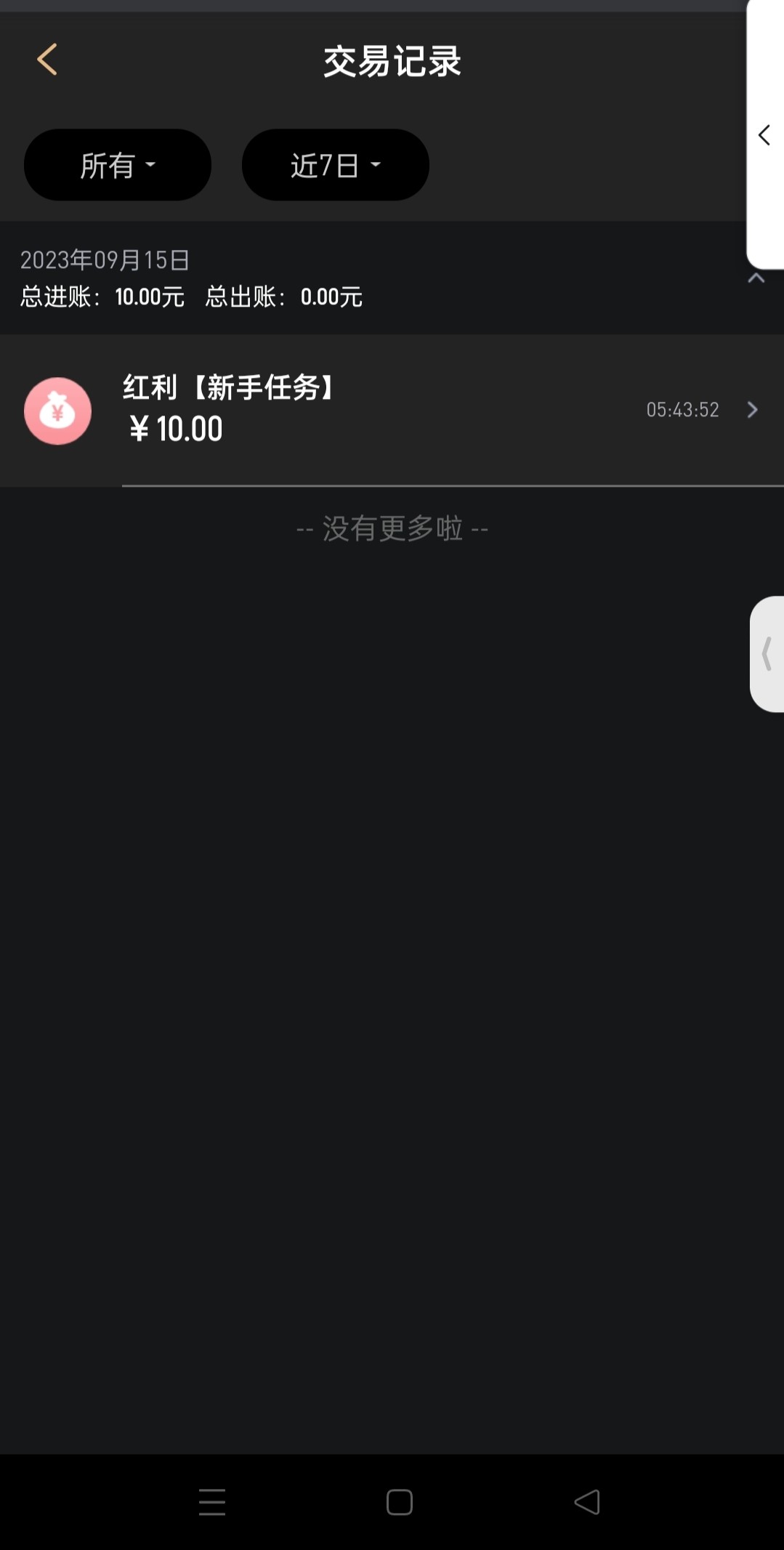Image resolution: width=784 pixels, height=1550 pixels.
Task: Expand the gray side panel handle
Action: click(x=767, y=653)
